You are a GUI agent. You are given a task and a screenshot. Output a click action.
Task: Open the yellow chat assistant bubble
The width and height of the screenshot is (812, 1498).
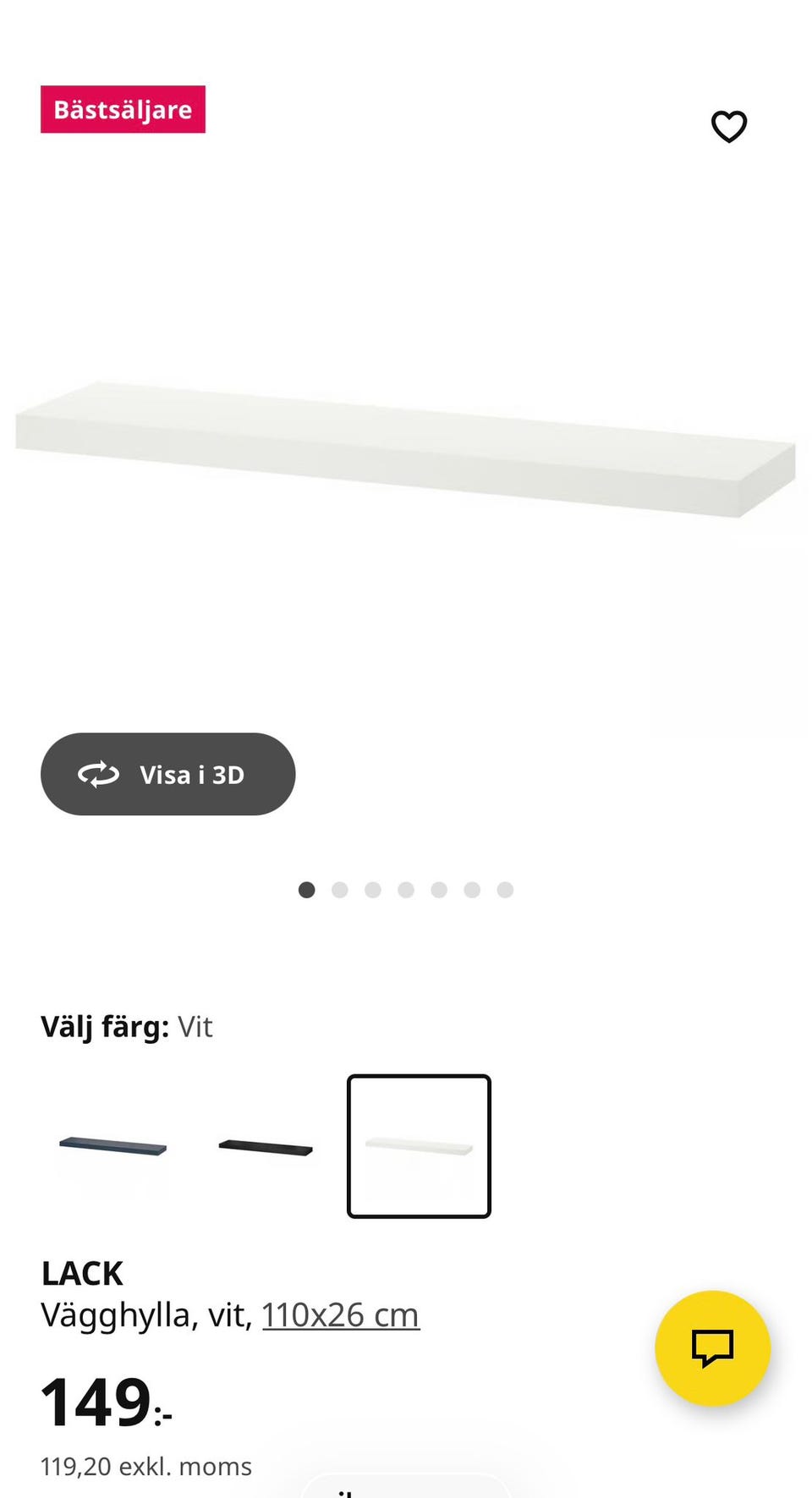pyautogui.click(x=713, y=1348)
